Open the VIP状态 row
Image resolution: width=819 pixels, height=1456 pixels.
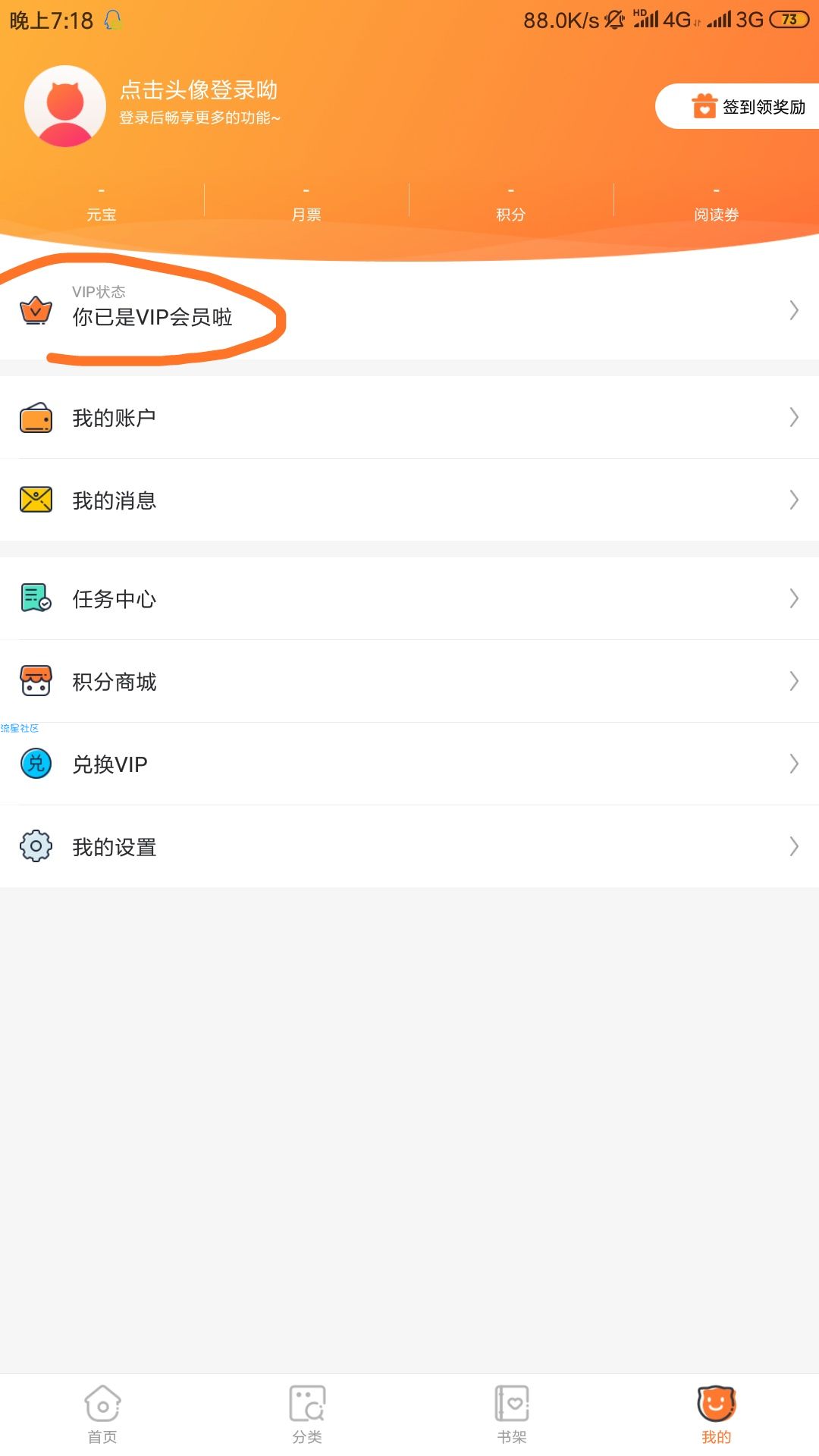[409, 310]
